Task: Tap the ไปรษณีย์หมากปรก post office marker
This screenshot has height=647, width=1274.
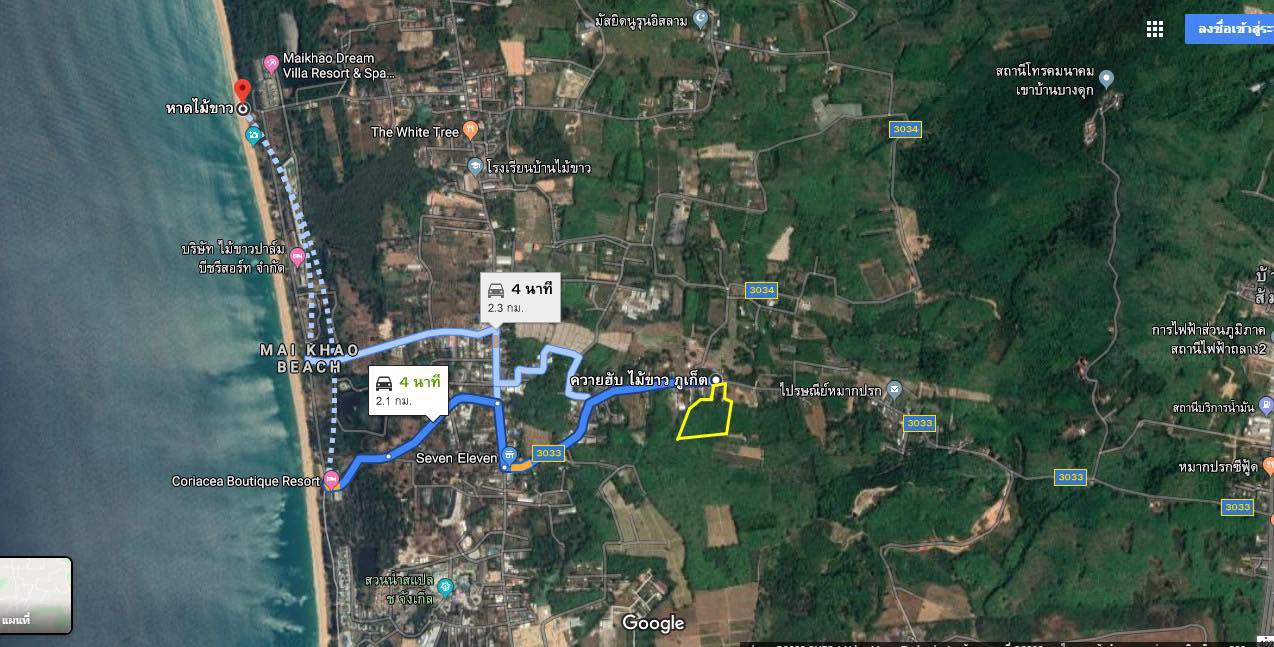Action: (x=894, y=389)
